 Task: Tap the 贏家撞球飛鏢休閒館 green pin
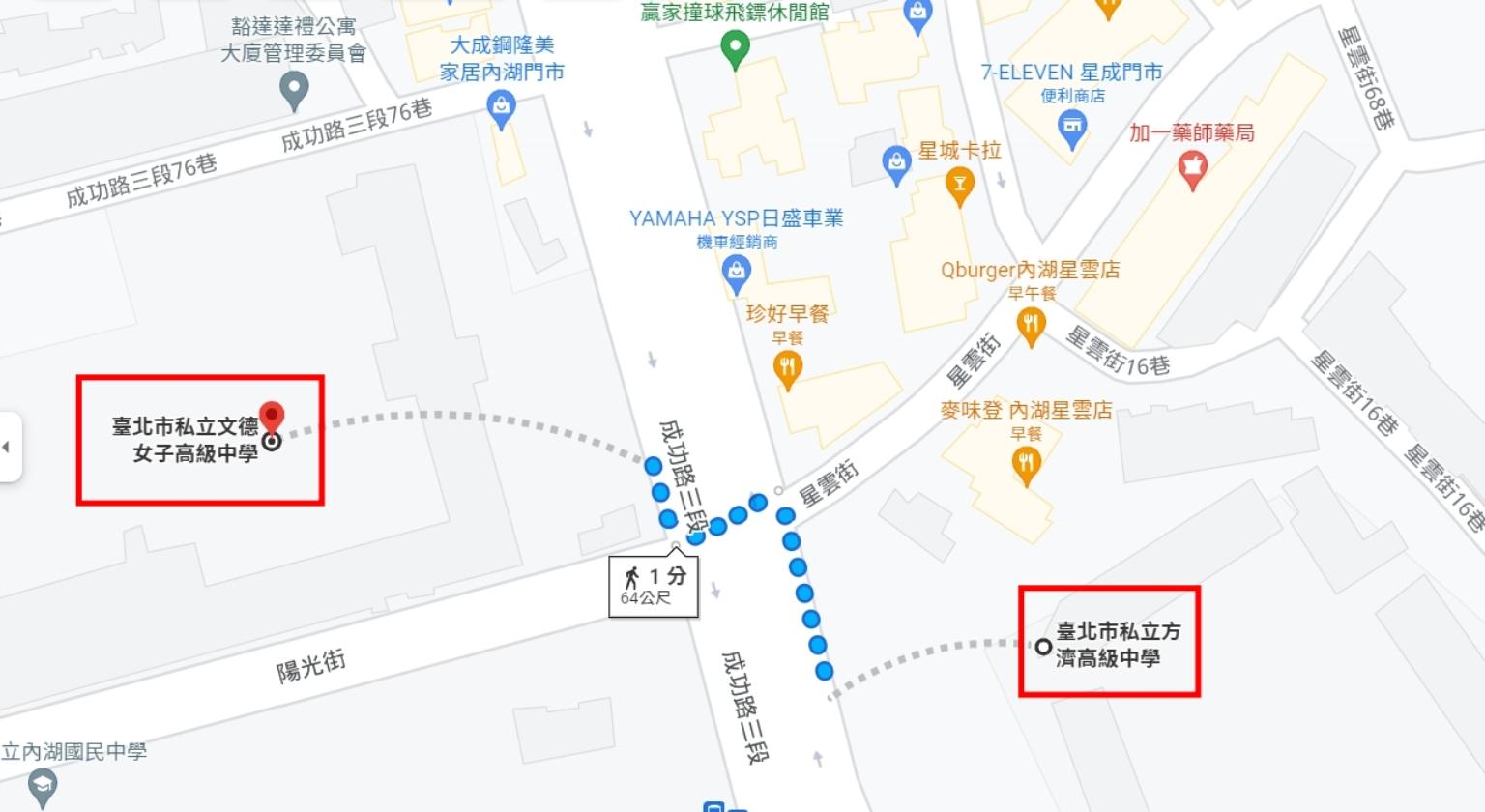pos(736,48)
